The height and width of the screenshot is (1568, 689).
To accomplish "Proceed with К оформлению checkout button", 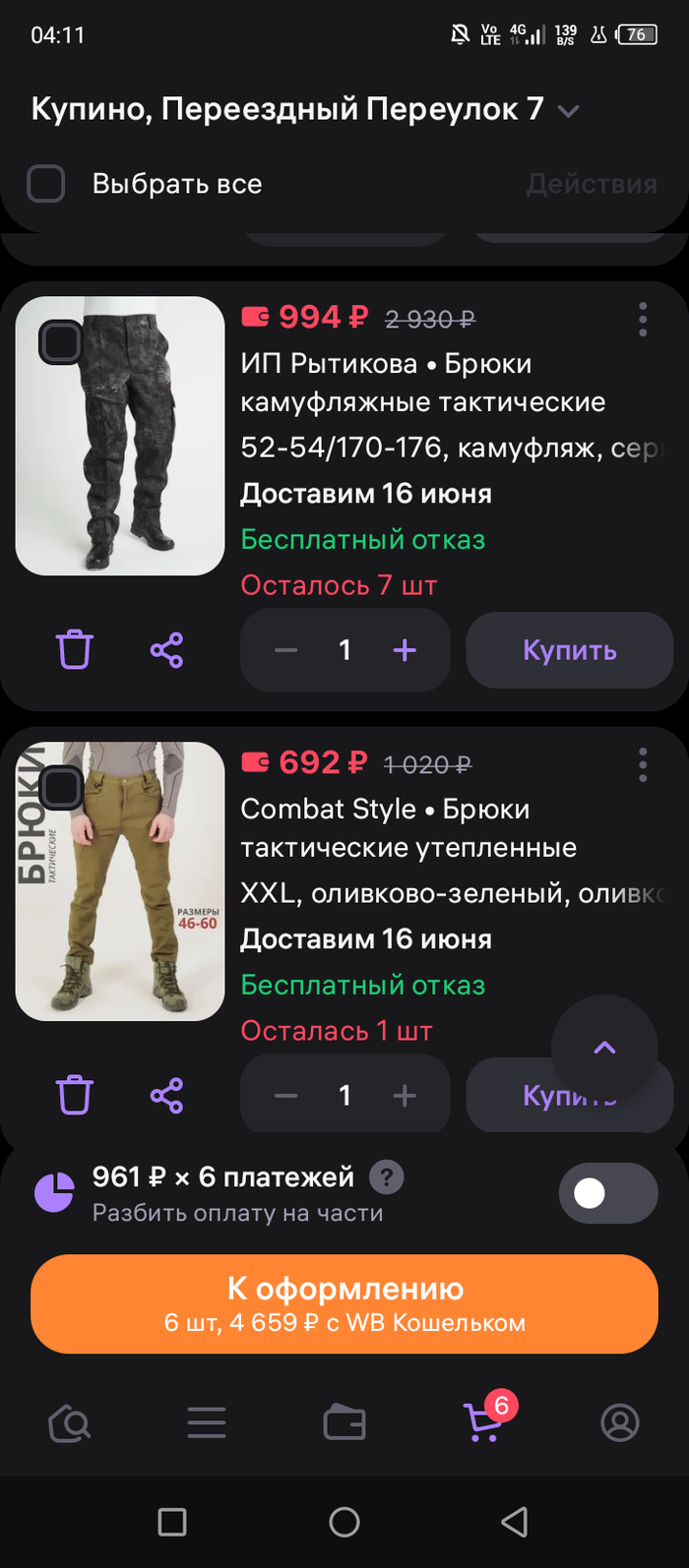I will [344, 1303].
